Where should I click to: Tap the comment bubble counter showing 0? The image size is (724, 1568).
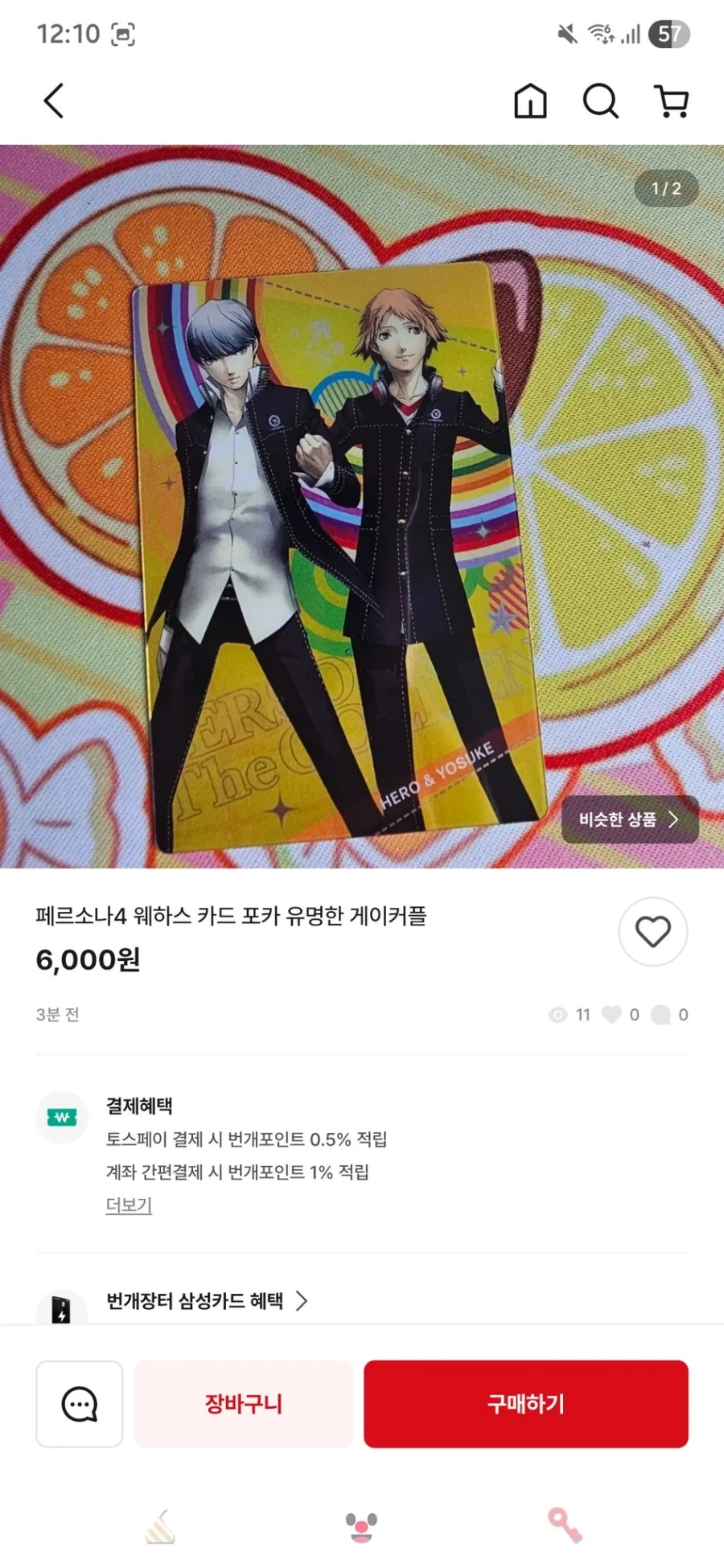(668, 1015)
